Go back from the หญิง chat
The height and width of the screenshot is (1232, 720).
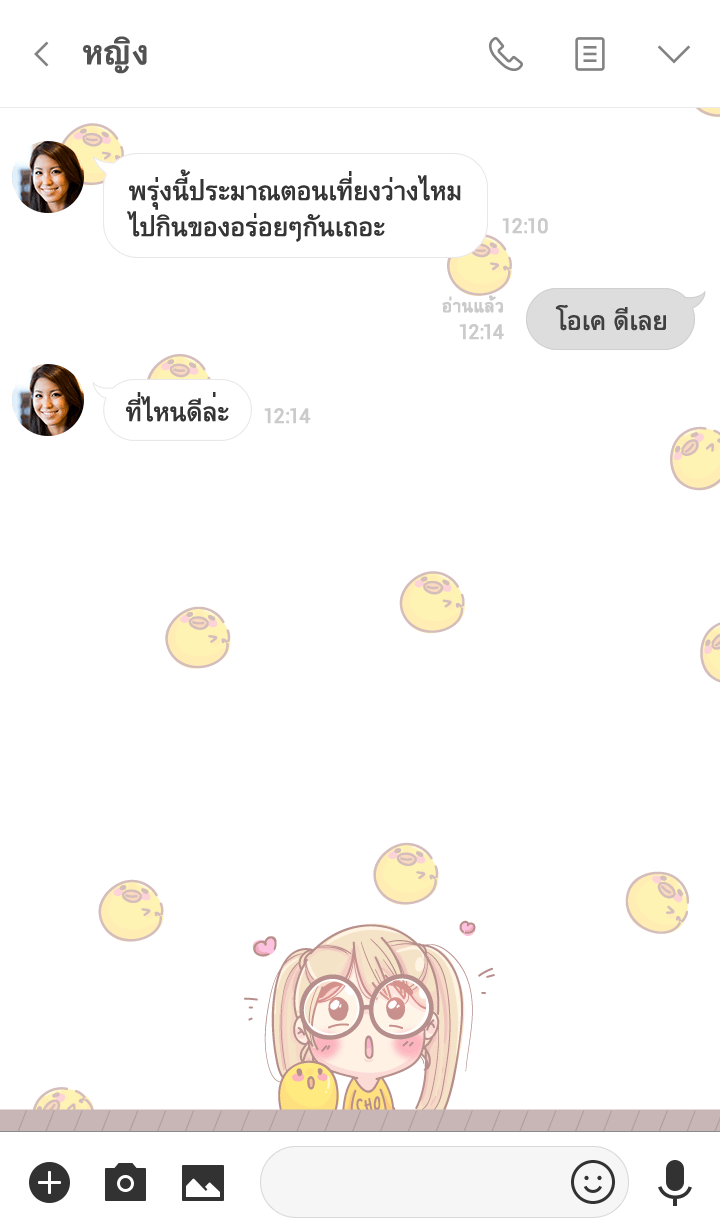tap(41, 54)
